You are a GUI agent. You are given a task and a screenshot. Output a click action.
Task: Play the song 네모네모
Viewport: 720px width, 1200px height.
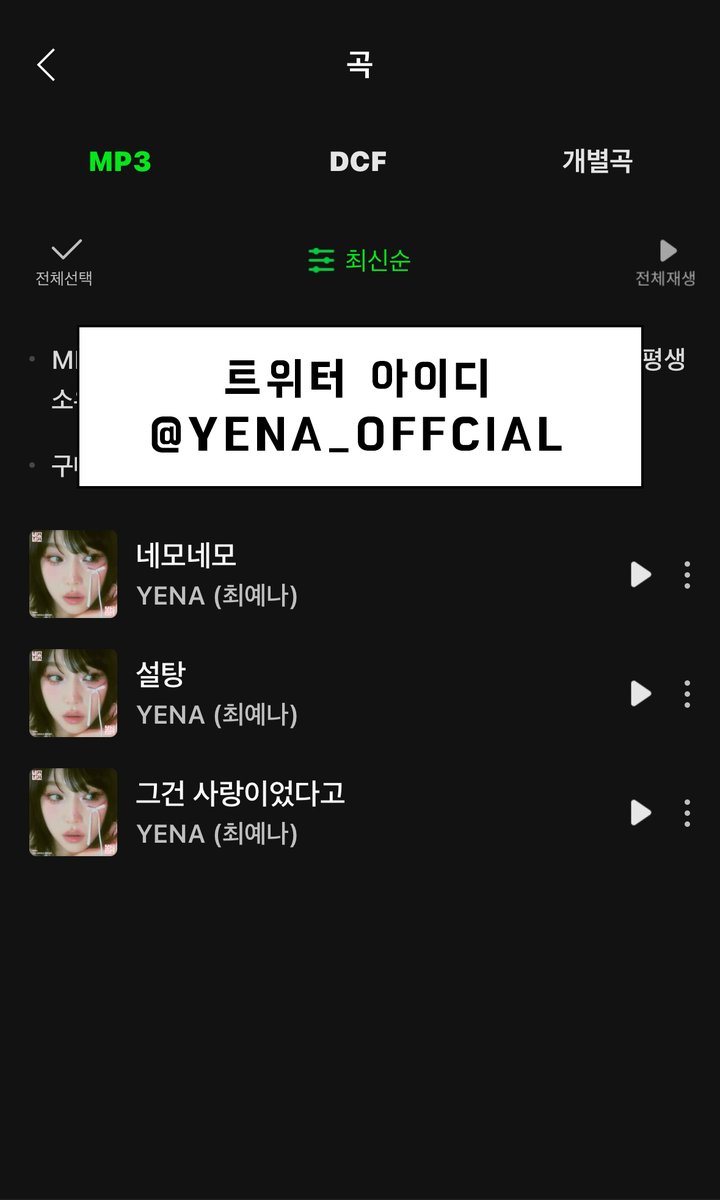point(641,574)
